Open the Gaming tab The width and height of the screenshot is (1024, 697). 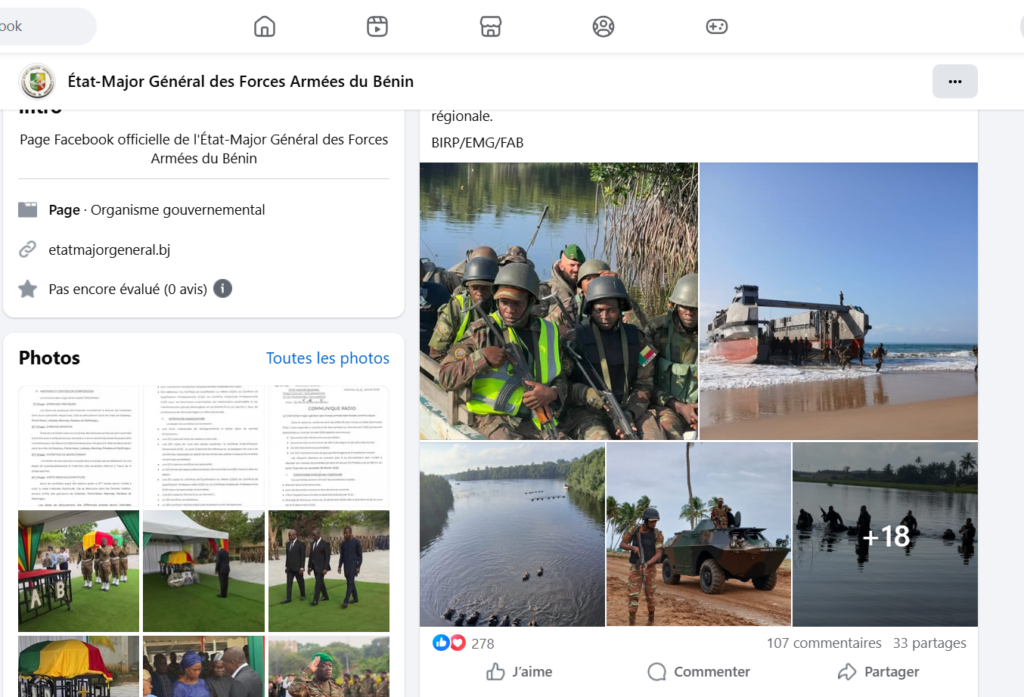tap(717, 27)
